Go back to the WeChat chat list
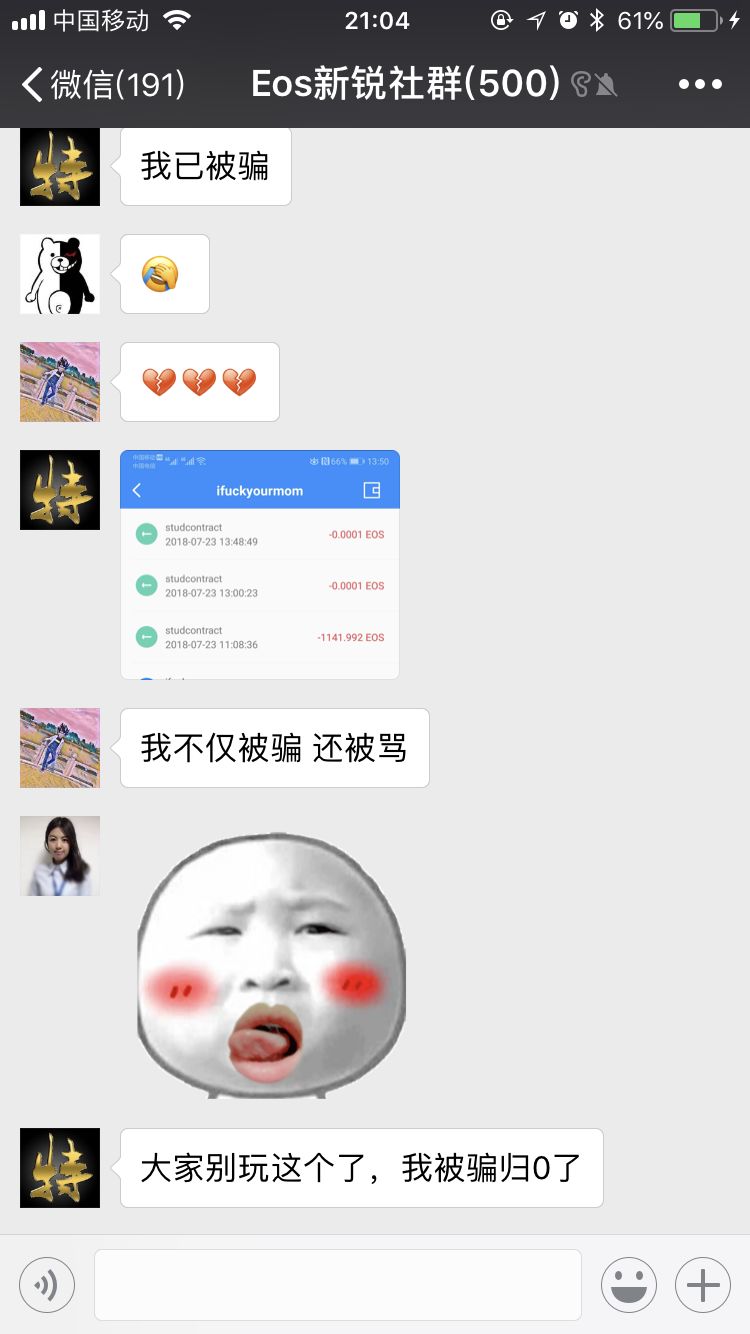 point(100,85)
